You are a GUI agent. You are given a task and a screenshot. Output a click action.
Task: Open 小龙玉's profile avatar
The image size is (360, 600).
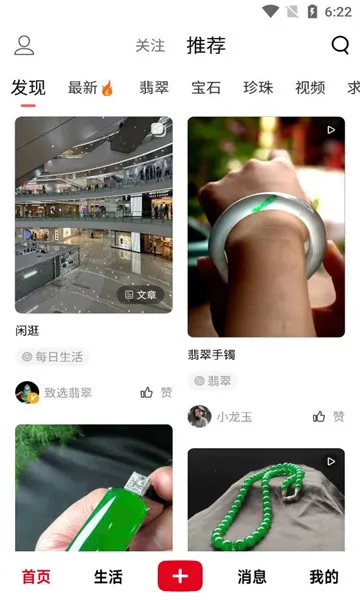199,416
